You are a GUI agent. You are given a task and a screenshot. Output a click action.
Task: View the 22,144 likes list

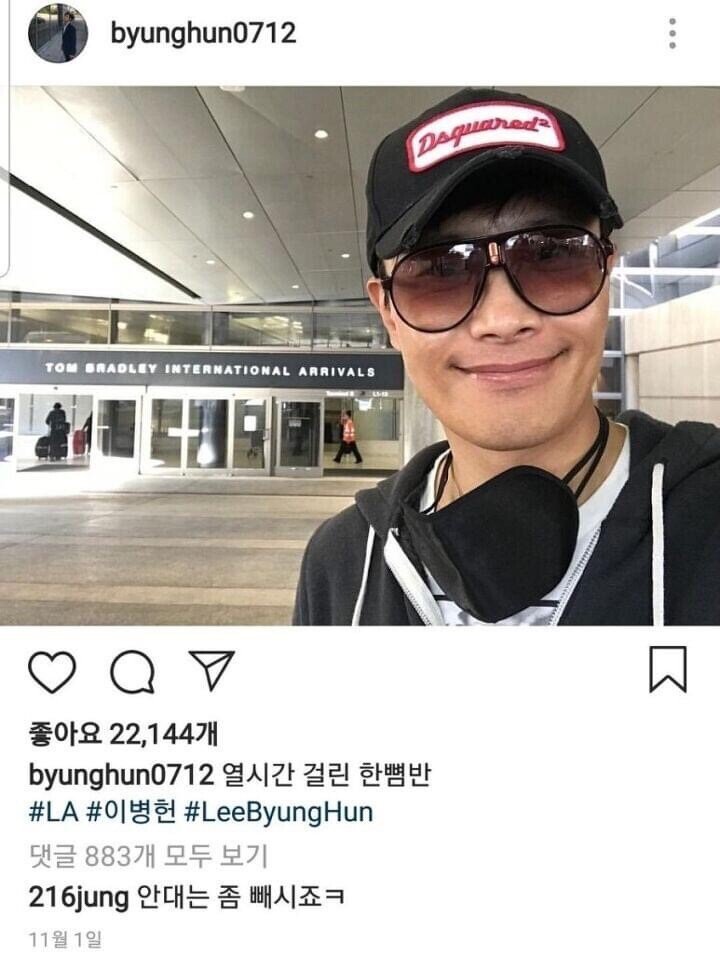[123, 736]
